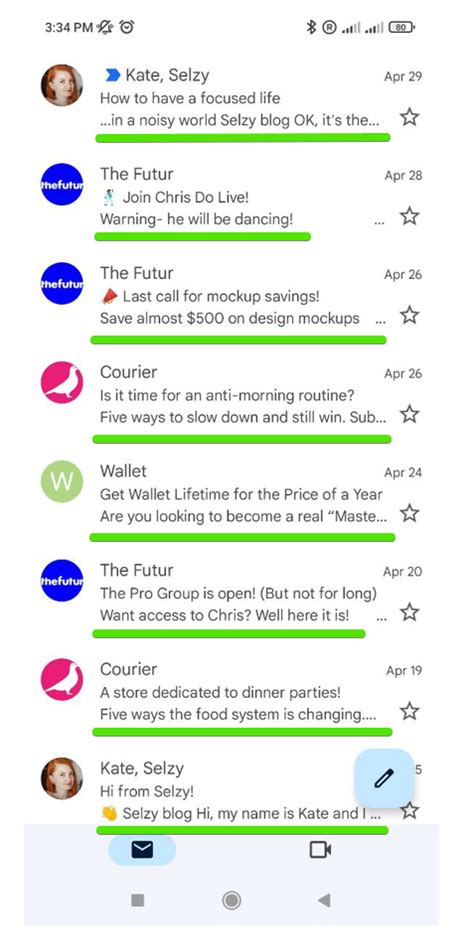This screenshot has height=952, width=474.
Task: Star The Futur email from Apr 20
Action: click(410, 612)
